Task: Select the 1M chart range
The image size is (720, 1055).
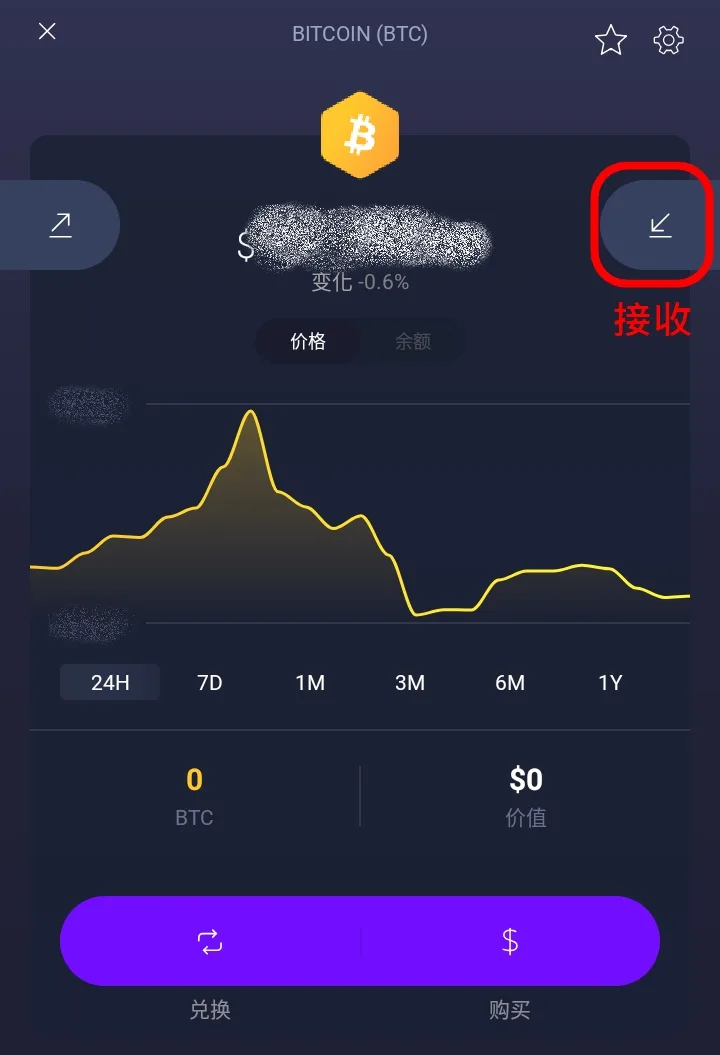Action: [310, 683]
